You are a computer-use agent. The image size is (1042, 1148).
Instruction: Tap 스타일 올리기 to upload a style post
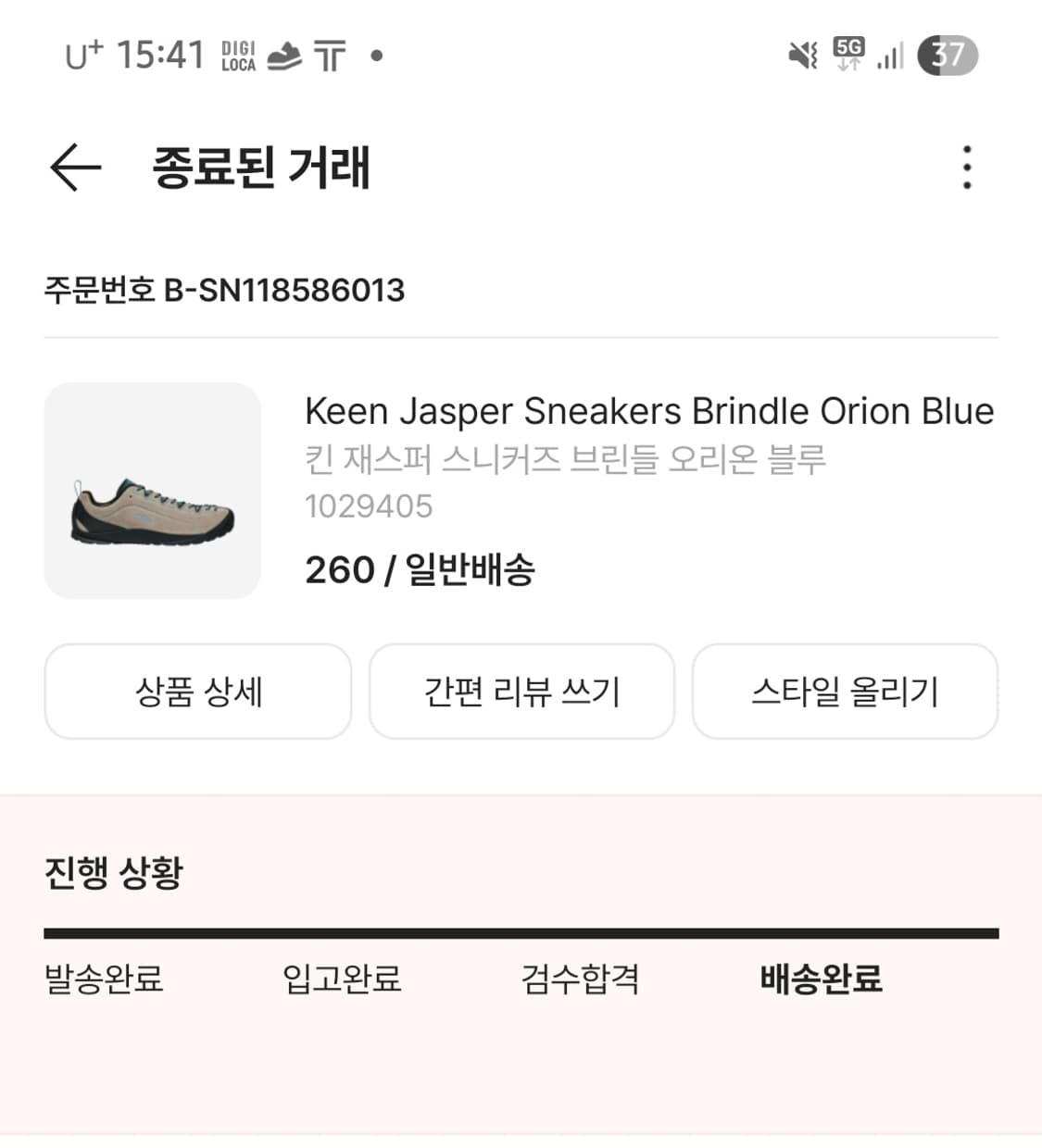[x=846, y=692]
